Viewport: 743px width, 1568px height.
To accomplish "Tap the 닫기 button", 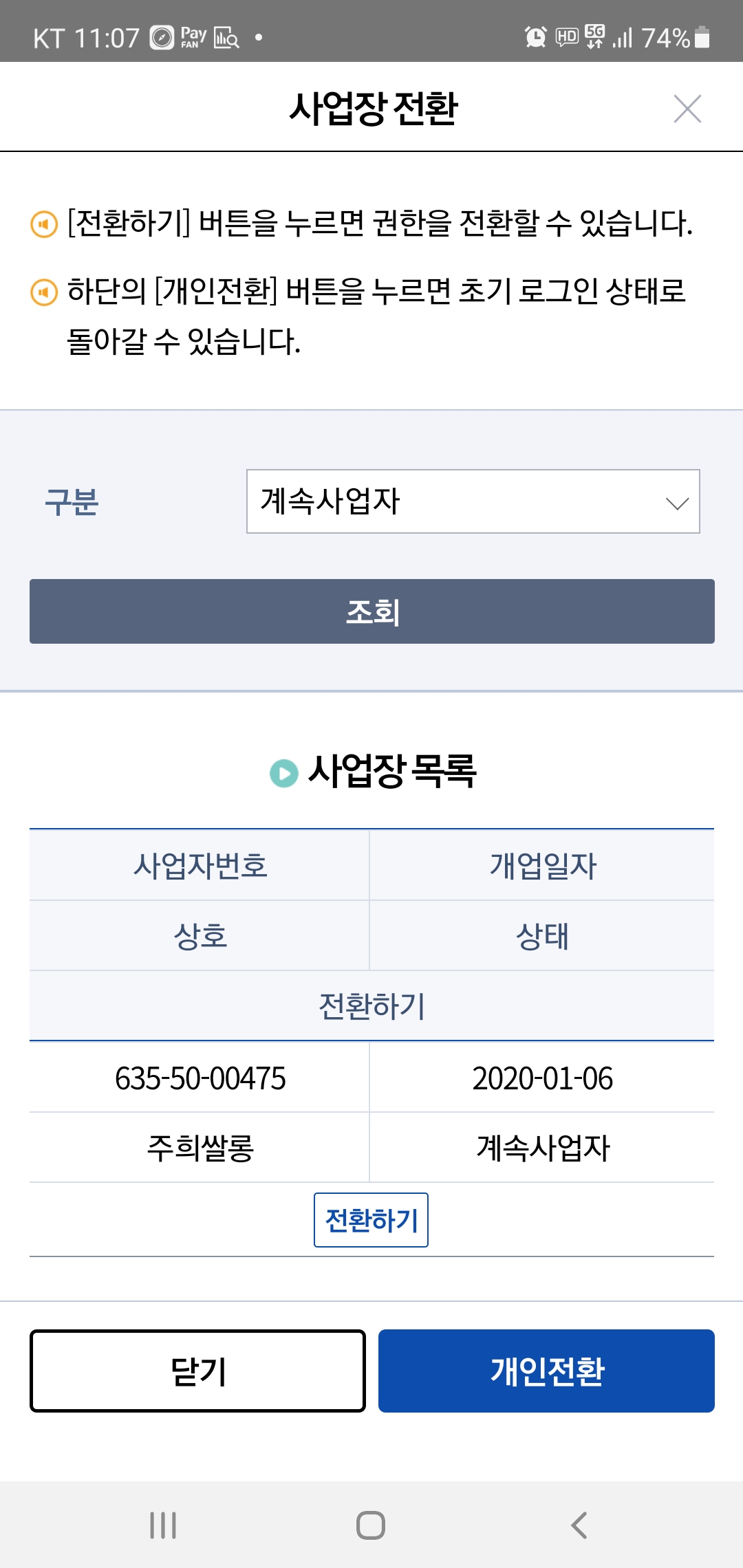I will 197,1371.
